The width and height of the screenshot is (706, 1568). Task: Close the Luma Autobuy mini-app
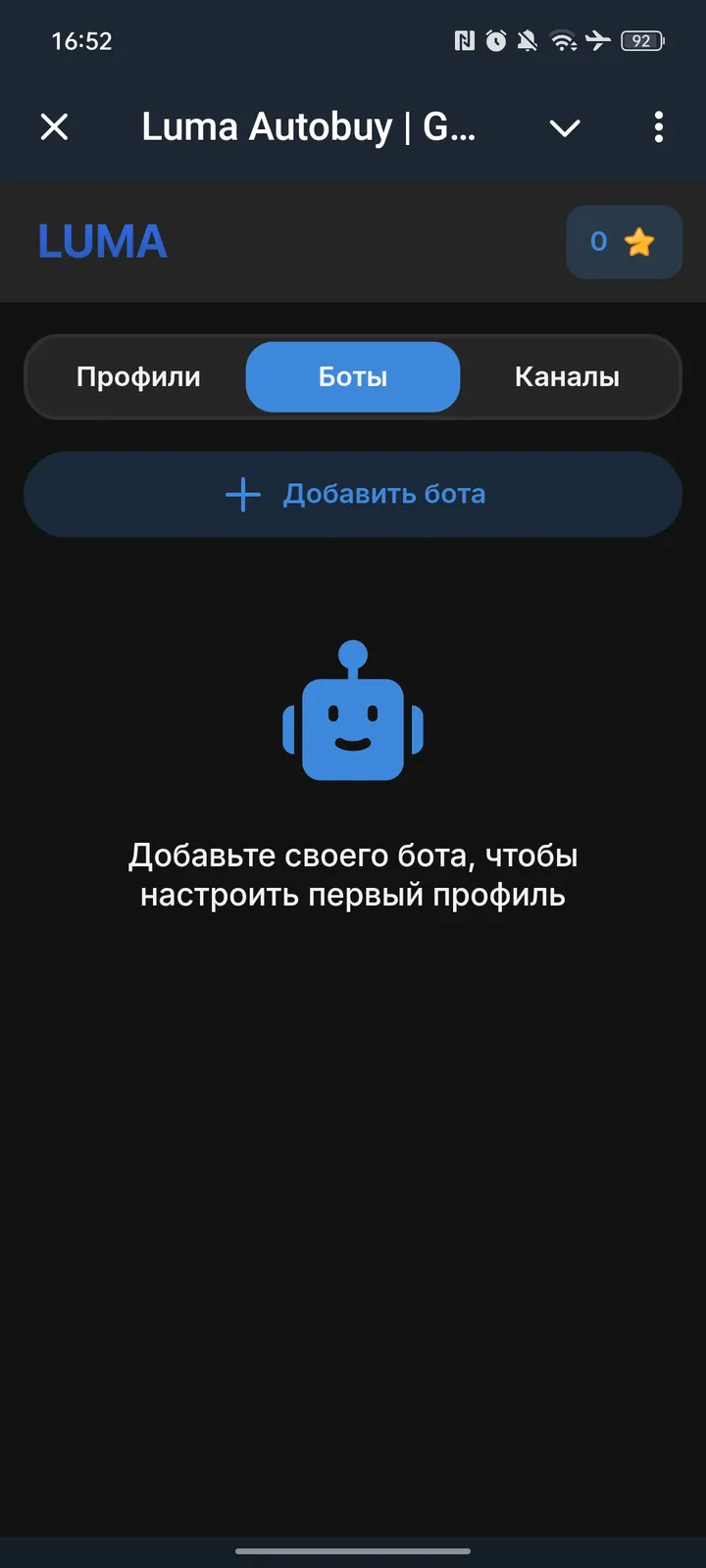pos(54,127)
